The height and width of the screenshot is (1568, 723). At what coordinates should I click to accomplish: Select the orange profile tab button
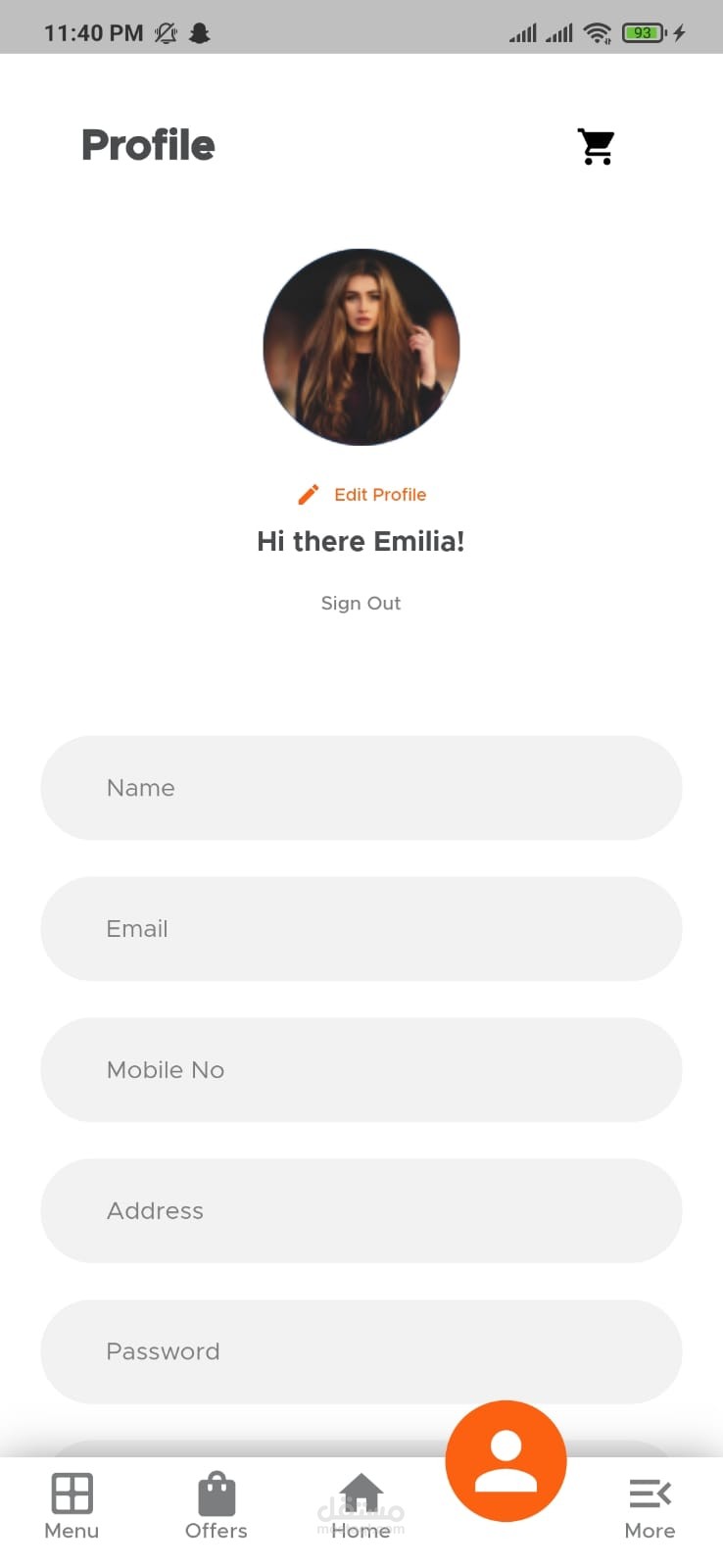pos(506,1461)
